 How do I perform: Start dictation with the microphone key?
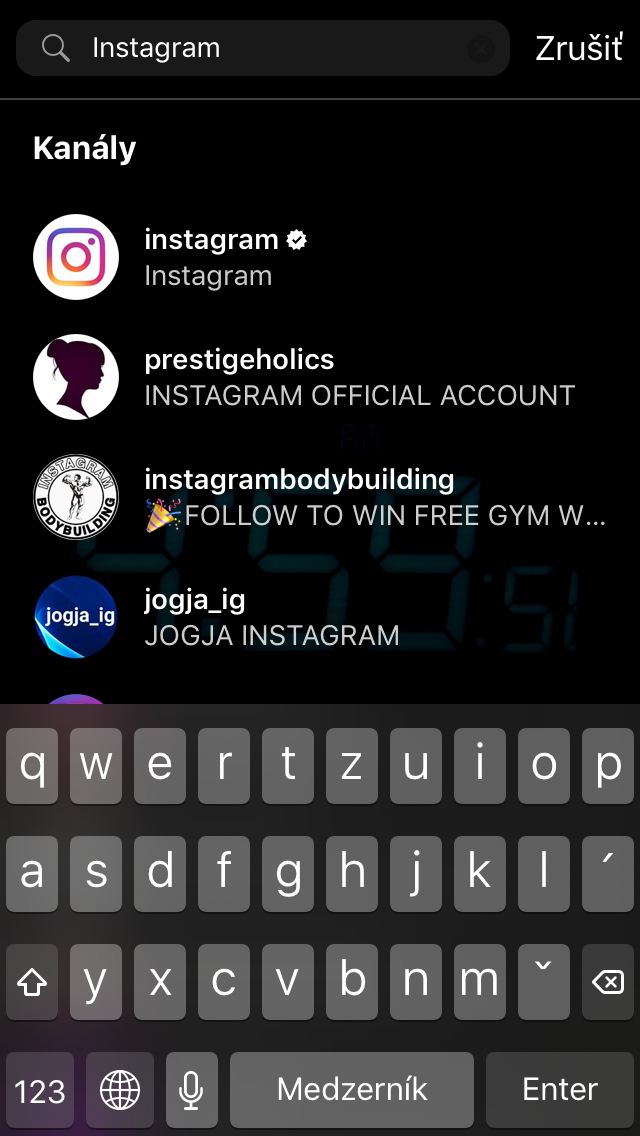click(x=191, y=1090)
